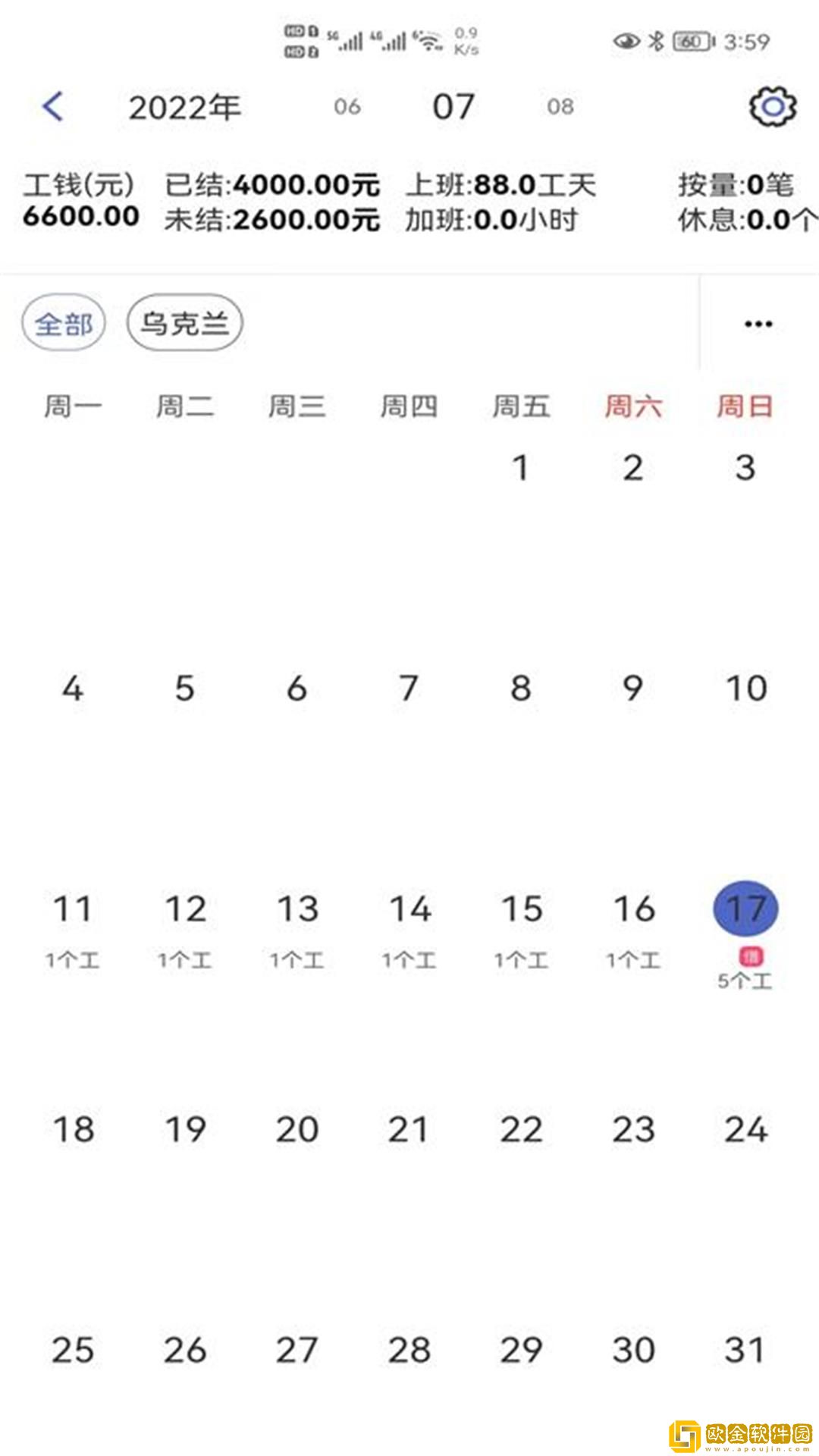This screenshot has height=1456, width=819.
Task: Tap the 1个工 label under date 11
Action: pyautogui.click(x=71, y=959)
